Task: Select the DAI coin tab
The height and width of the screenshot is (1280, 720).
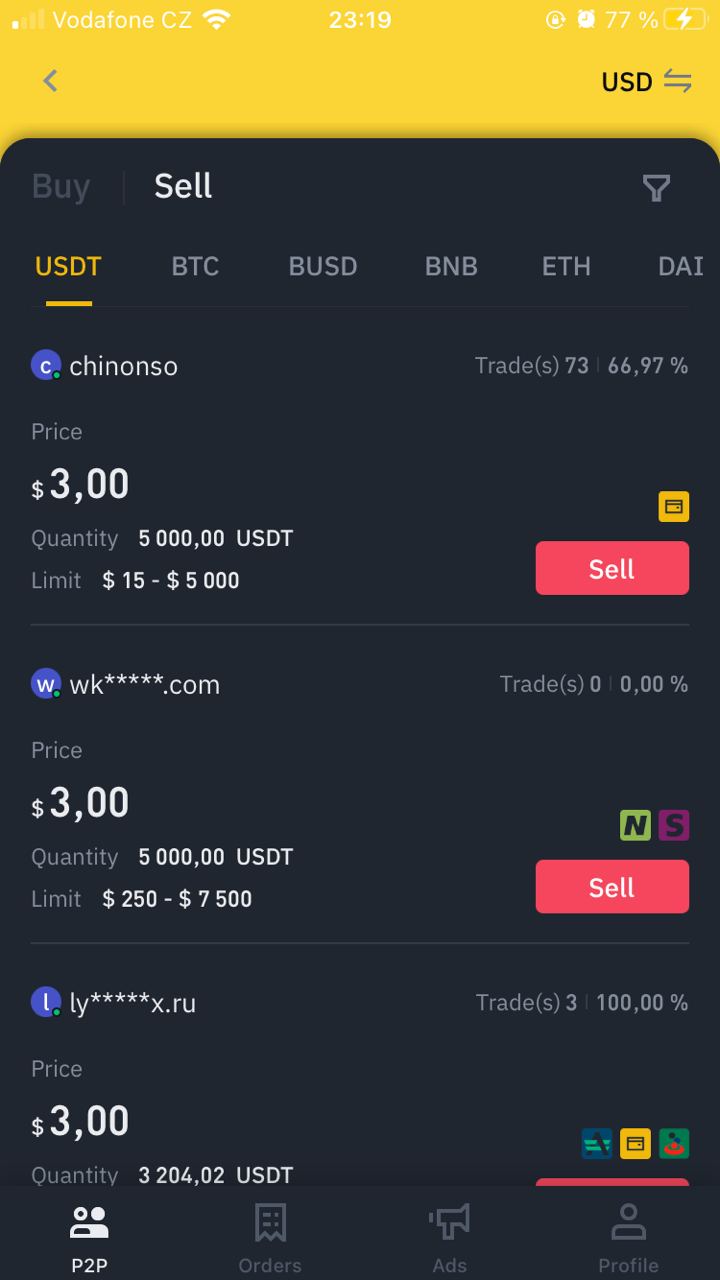Action: pyautogui.click(x=681, y=266)
